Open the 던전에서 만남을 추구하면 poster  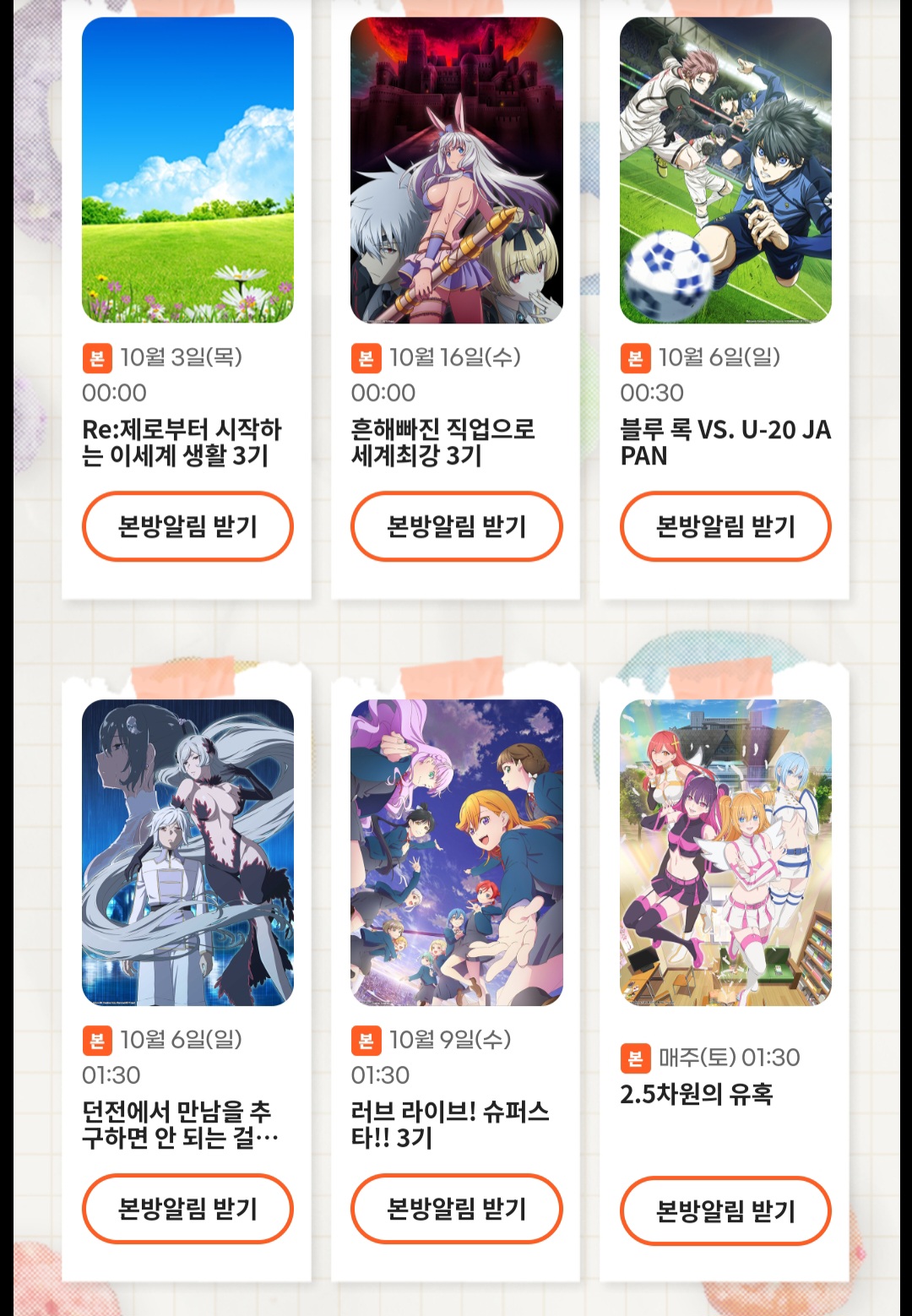point(187,852)
